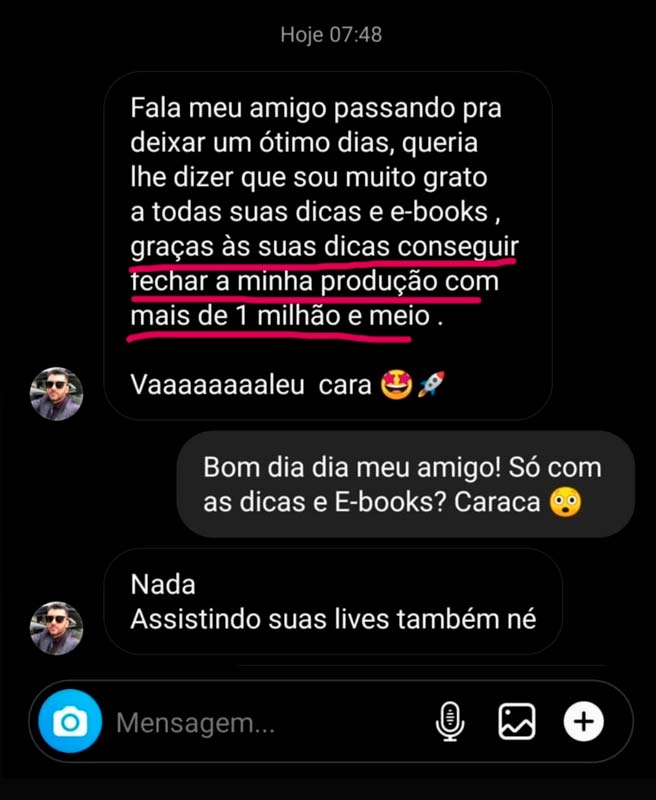
Task: Open the camera from the message bar
Action: pos(70,722)
